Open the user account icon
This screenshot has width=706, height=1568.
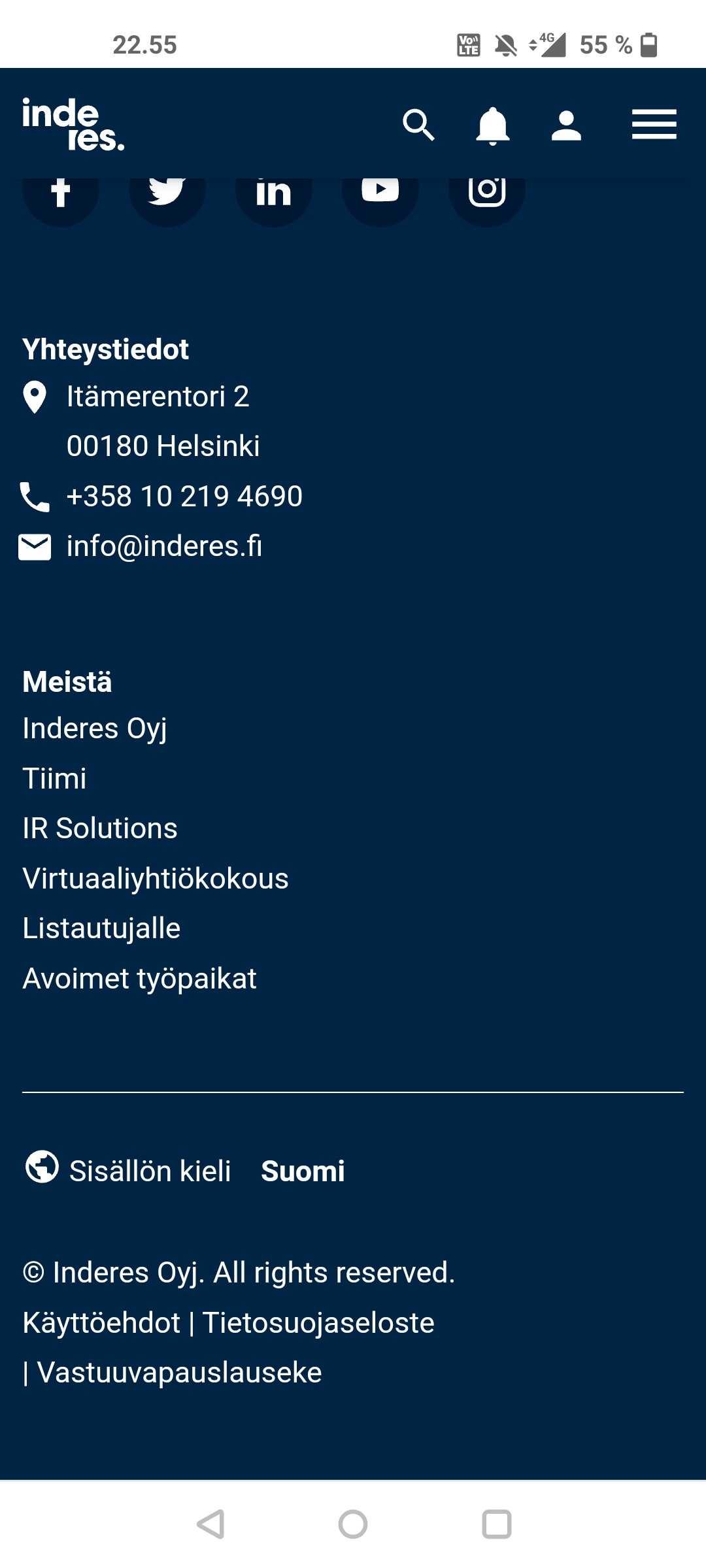[x=566, y=125]
